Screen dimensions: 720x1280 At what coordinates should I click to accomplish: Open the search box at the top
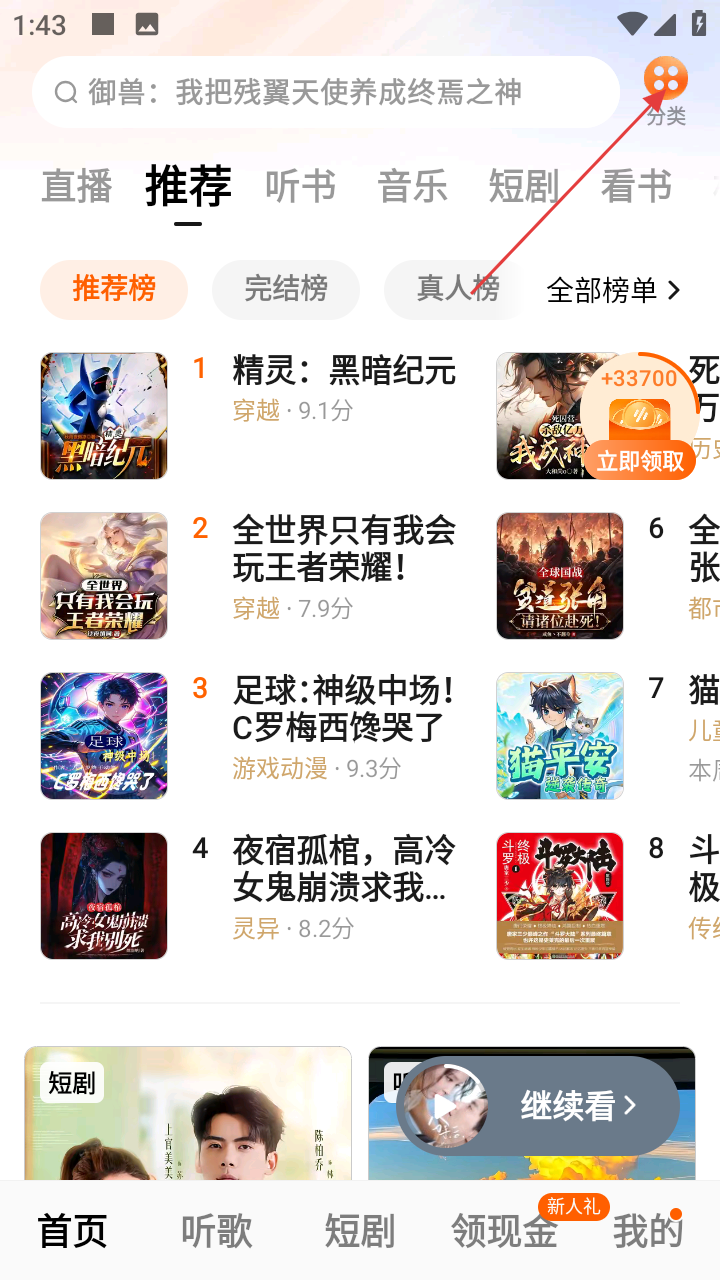pos(325,92)
